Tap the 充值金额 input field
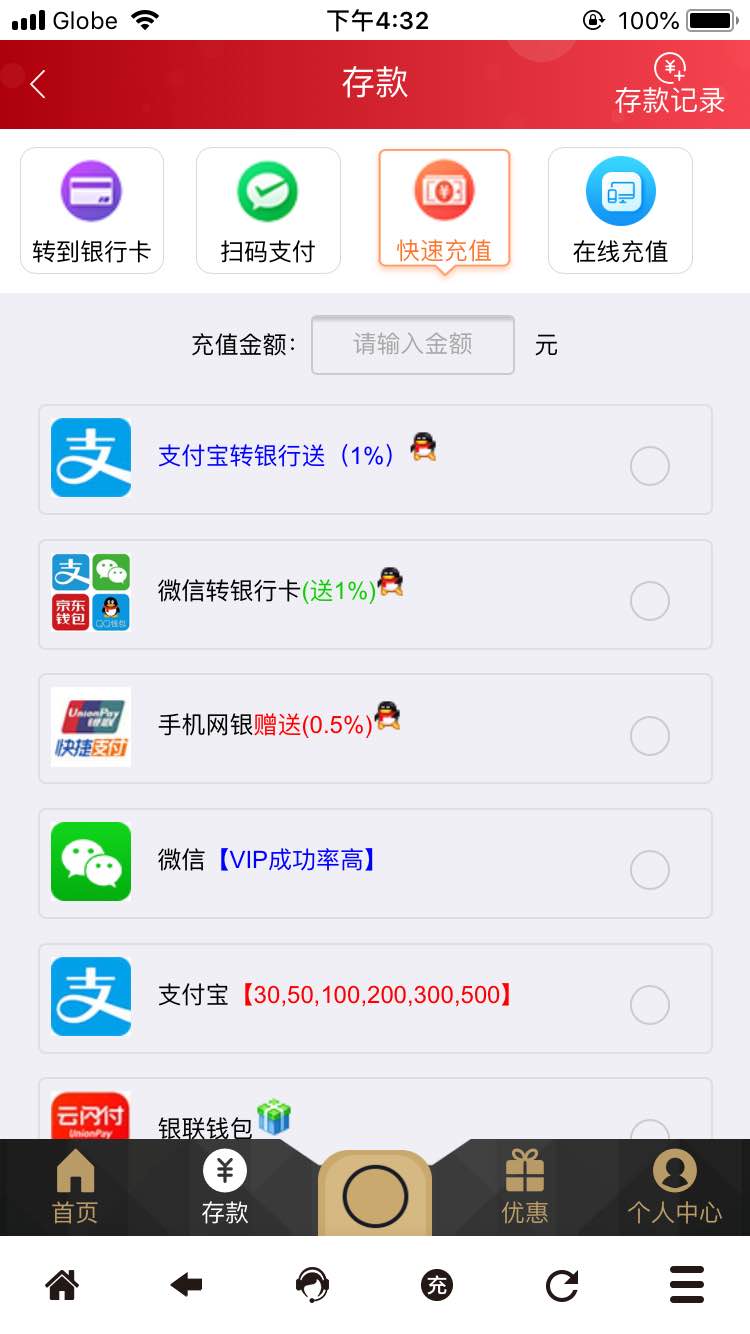Image resolution: width=750 pixels, height=1334 pixels. pos(413,345)
